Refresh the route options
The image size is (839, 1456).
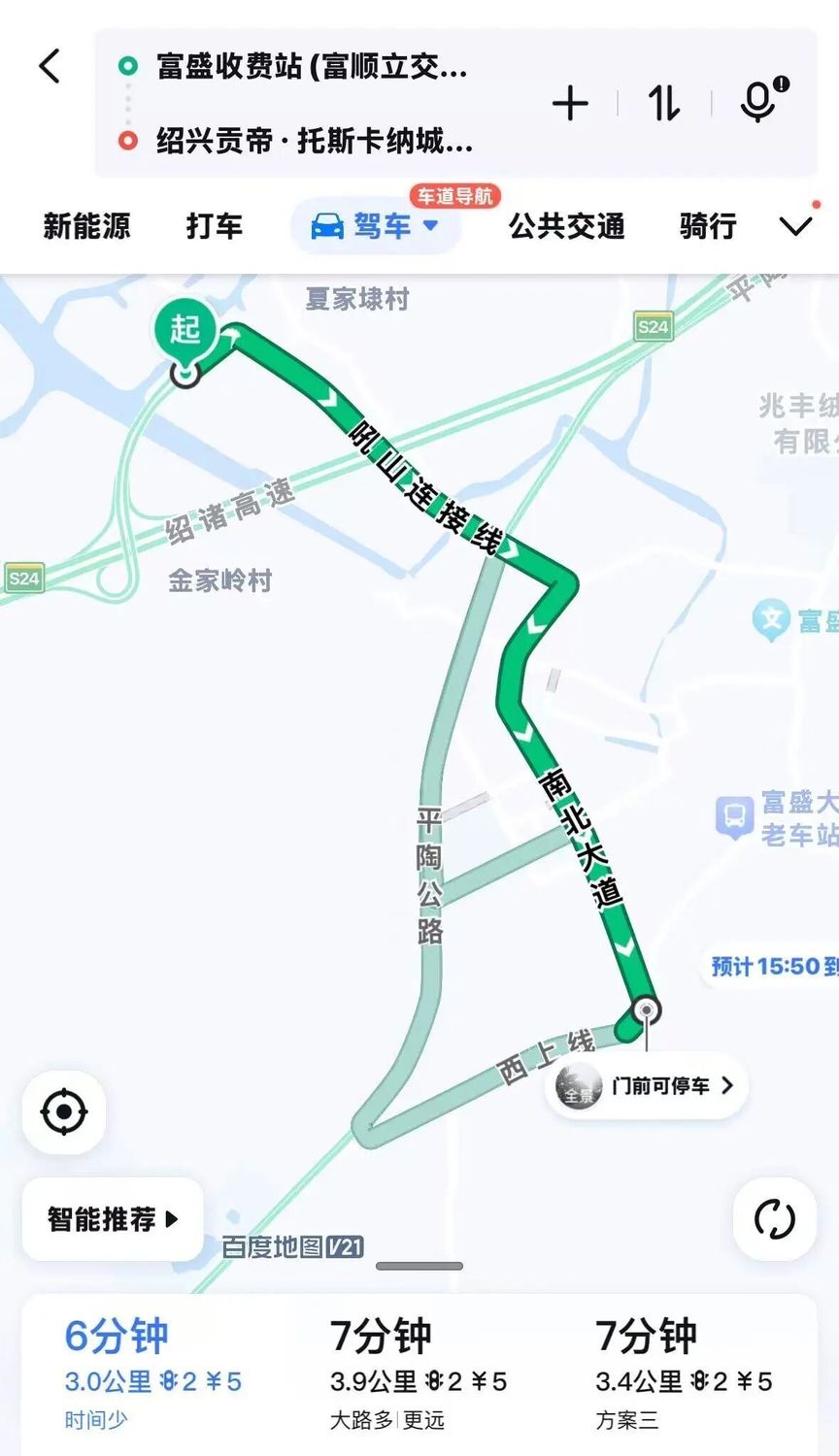(774, 1219)
